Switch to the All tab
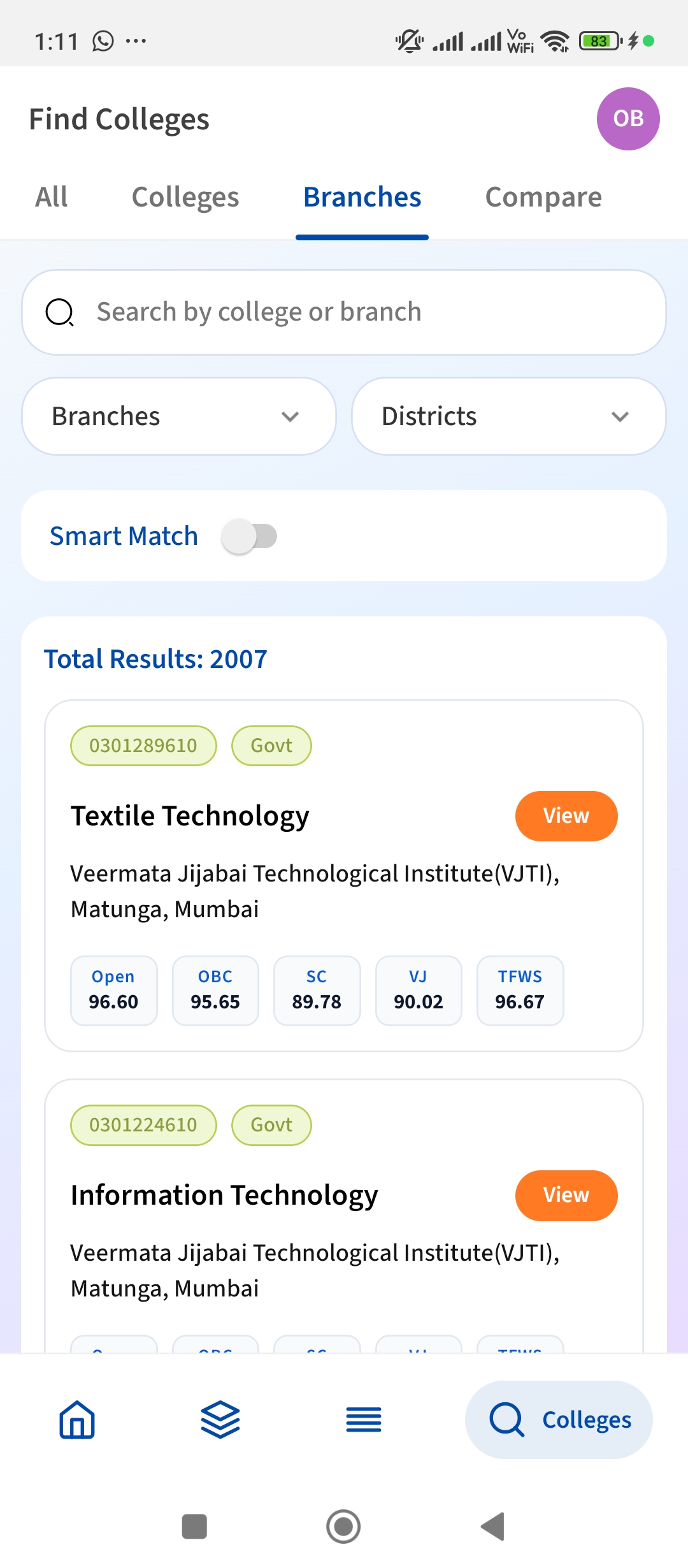The height and width of the screenshot is (1568, 688). (x=52, y=197)
